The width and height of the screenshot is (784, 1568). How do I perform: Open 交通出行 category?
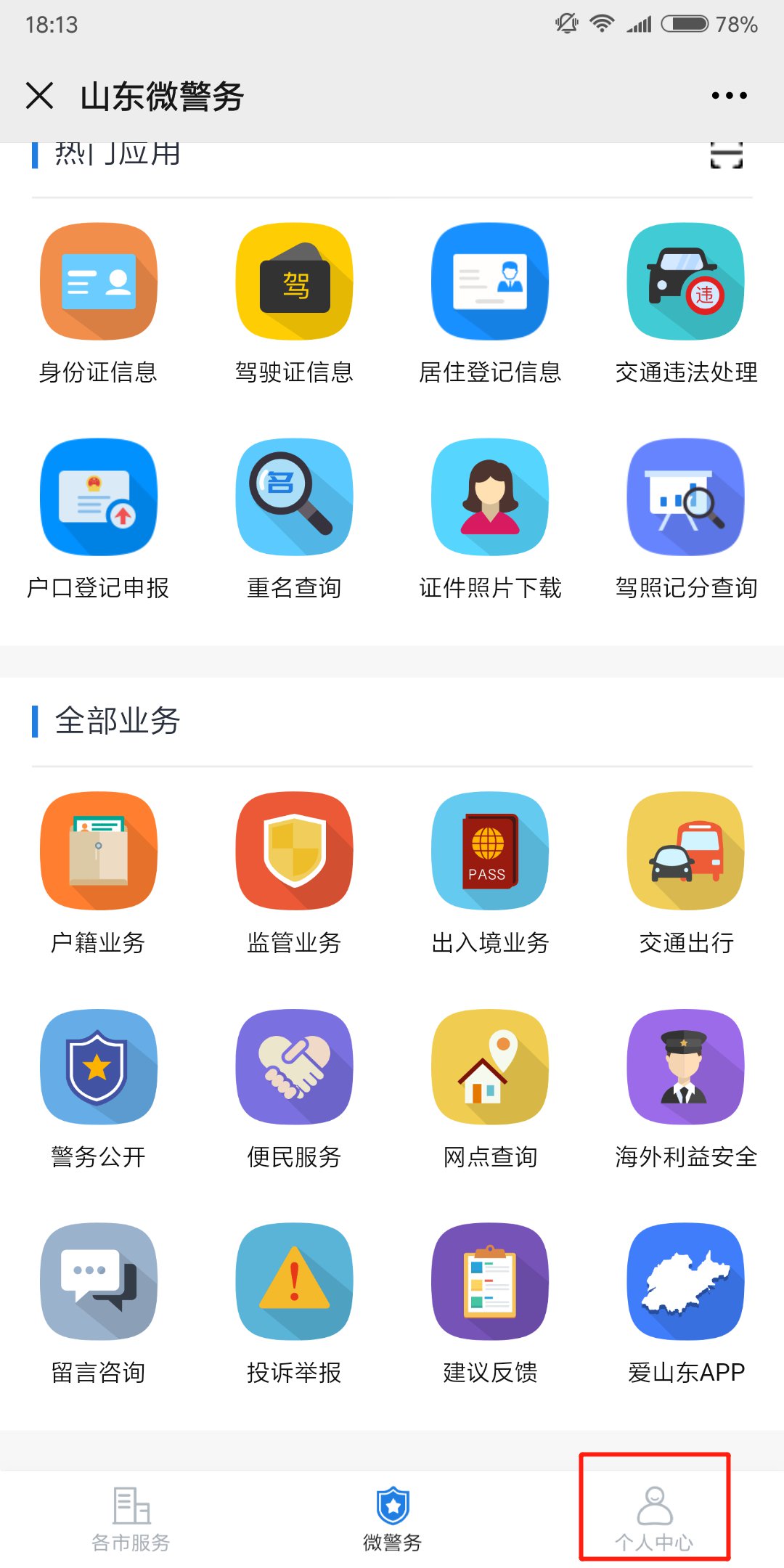click(686, 851)
